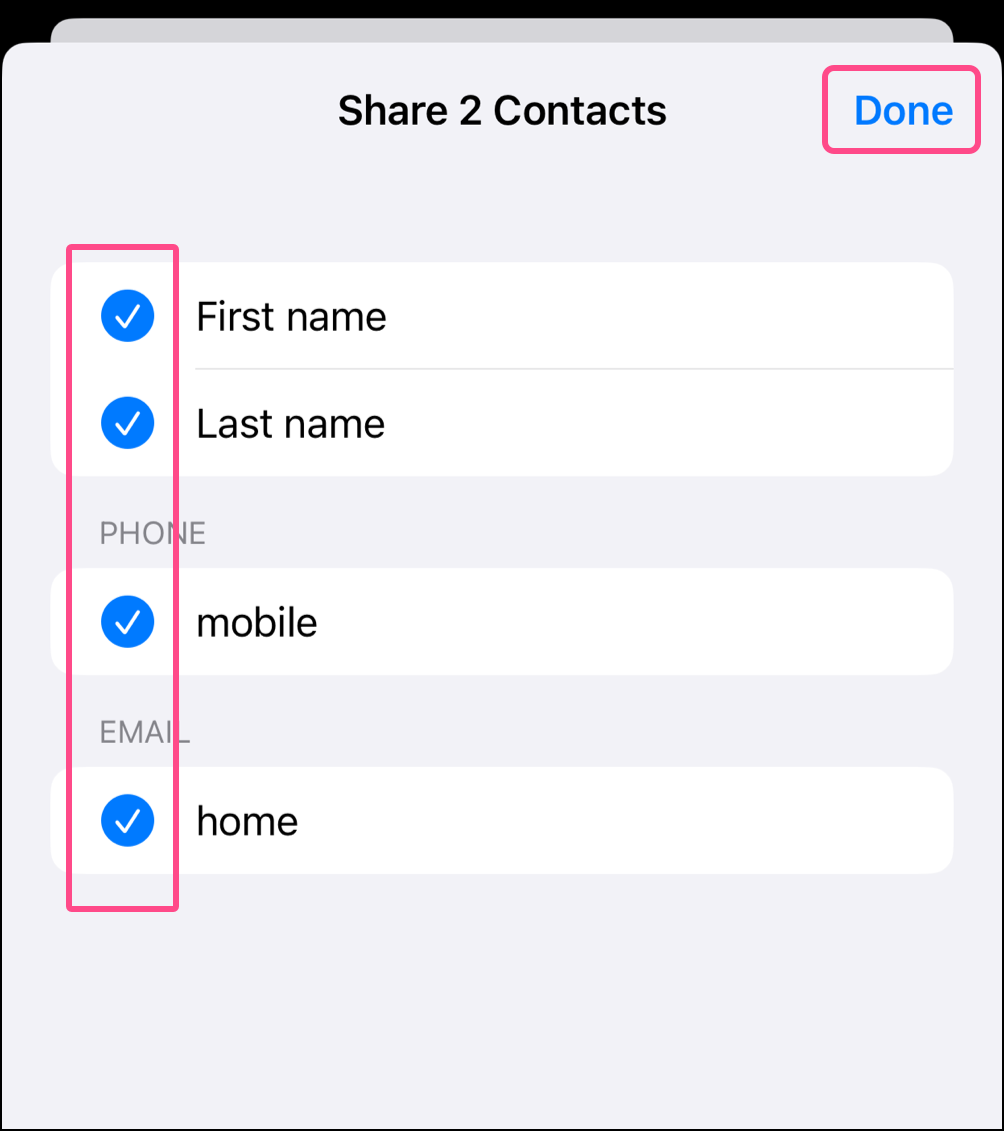
Task: Tap Done to finish sharing contacts
Action: point(902,110)
